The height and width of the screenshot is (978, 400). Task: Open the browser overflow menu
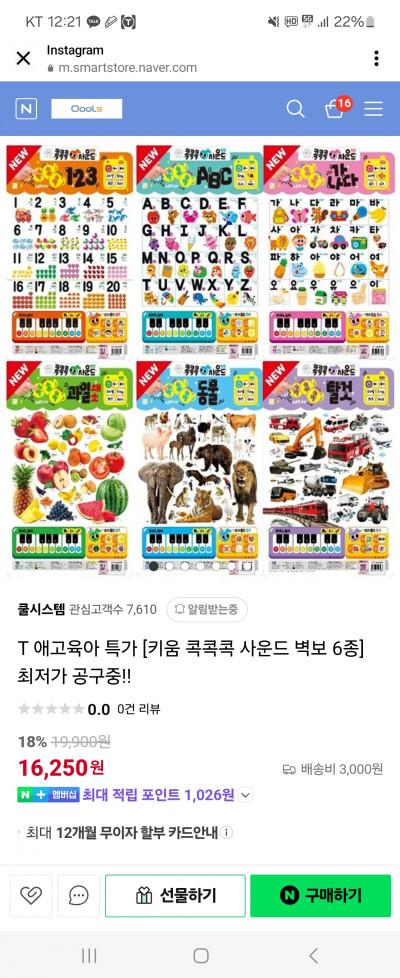(376, 59)
